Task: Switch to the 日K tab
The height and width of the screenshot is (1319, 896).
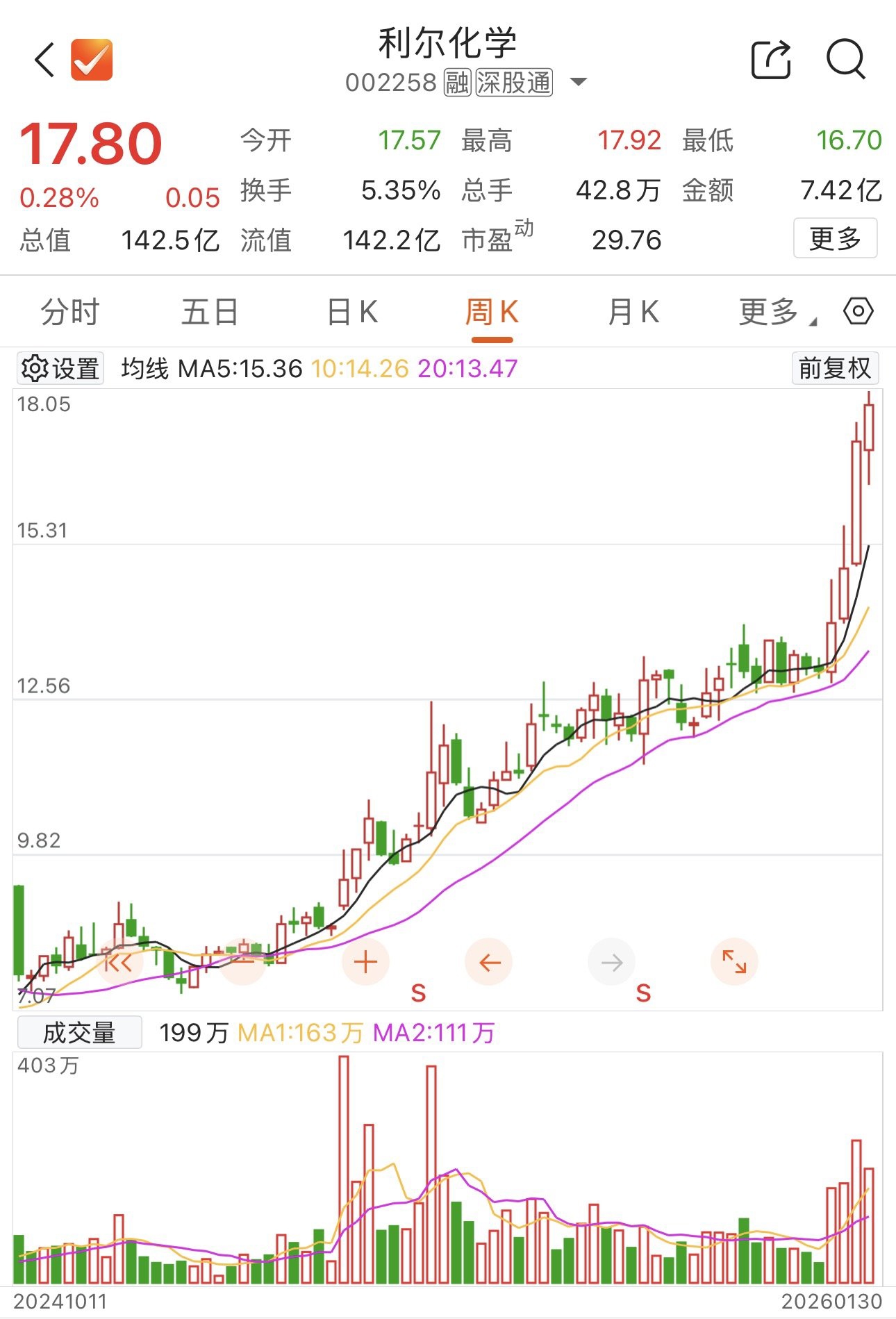Action: 352,312
